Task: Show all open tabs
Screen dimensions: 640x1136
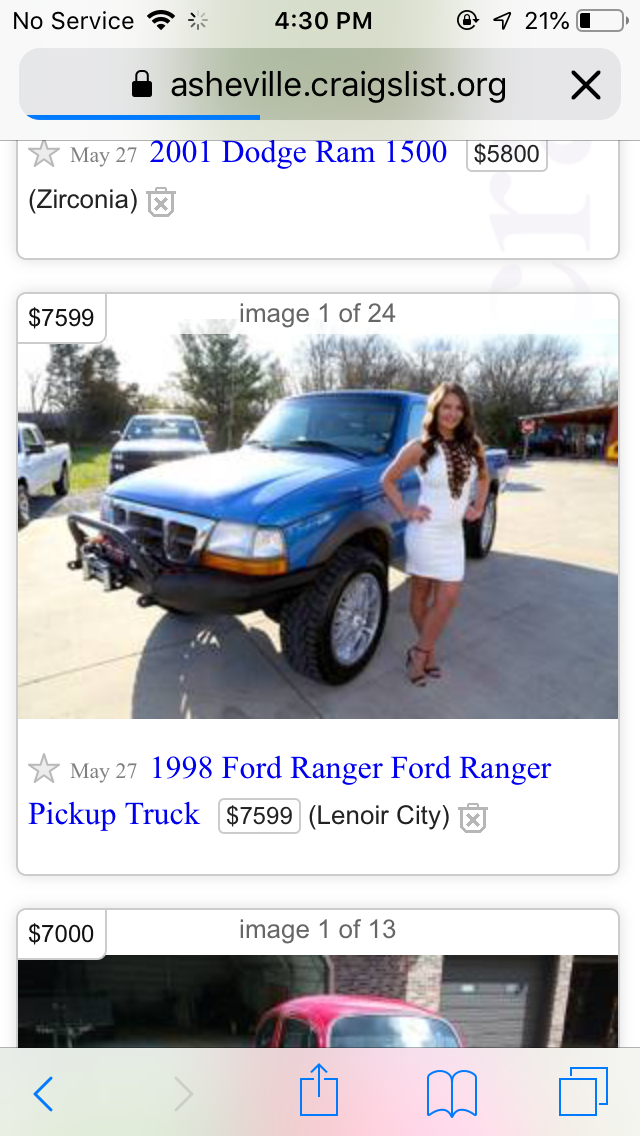Action: tap(583, 1093)
